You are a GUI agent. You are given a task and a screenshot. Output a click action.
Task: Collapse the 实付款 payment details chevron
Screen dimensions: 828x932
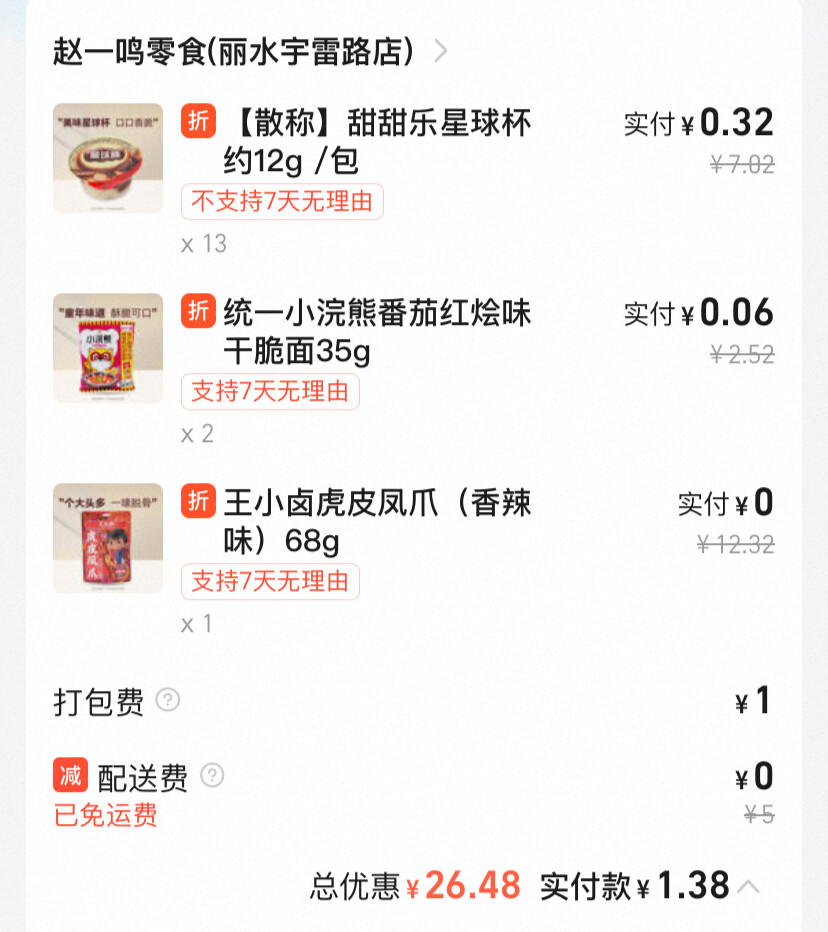748,887
